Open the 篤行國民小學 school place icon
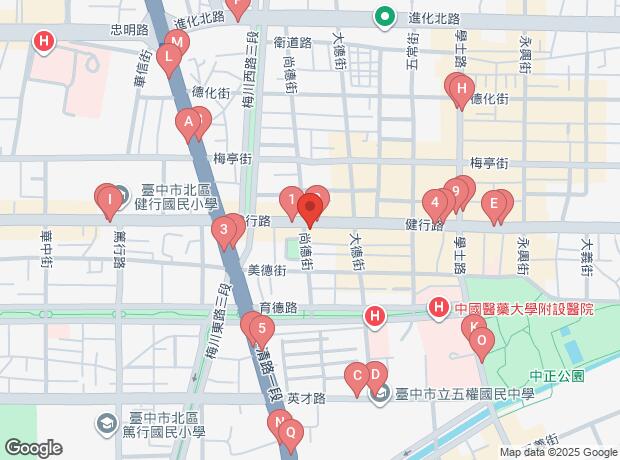Image resolution: width=620 pixels, height=460 pixels. click(x=105, y=424)
